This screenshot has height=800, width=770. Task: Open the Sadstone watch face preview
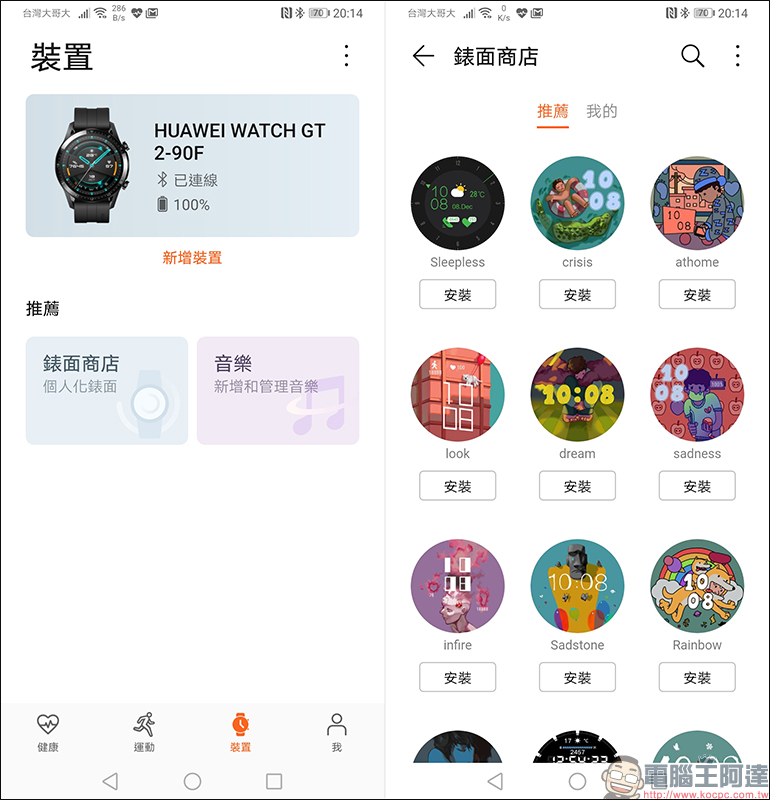tap(577, 586)
